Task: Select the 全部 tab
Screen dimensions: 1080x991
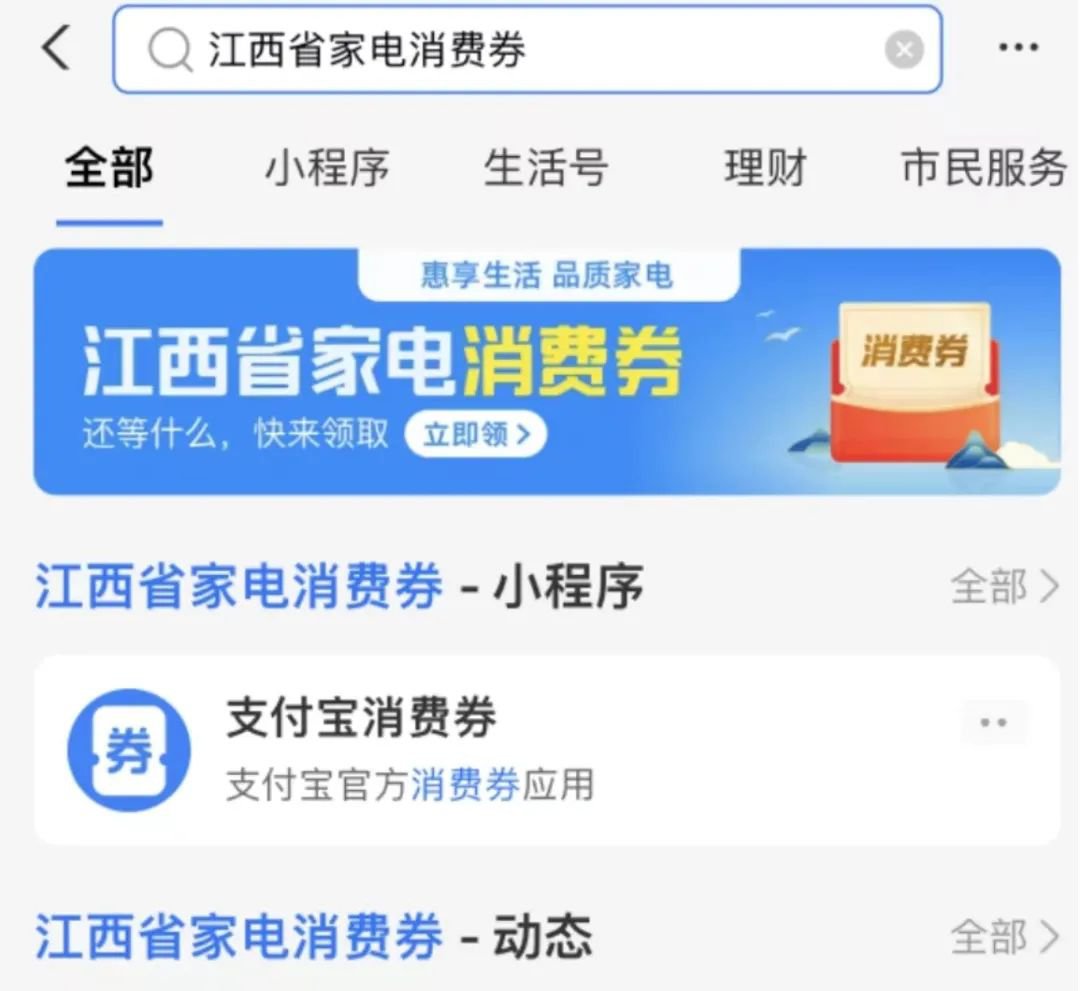Action: (109, 168)
